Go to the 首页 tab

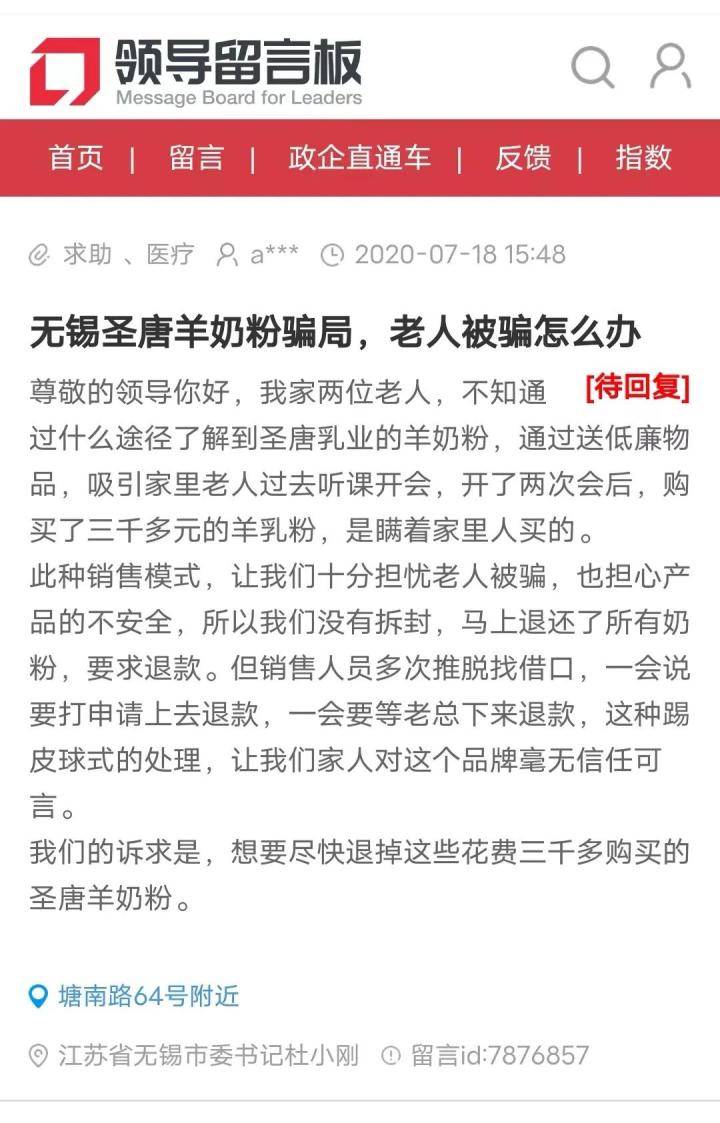76,158
